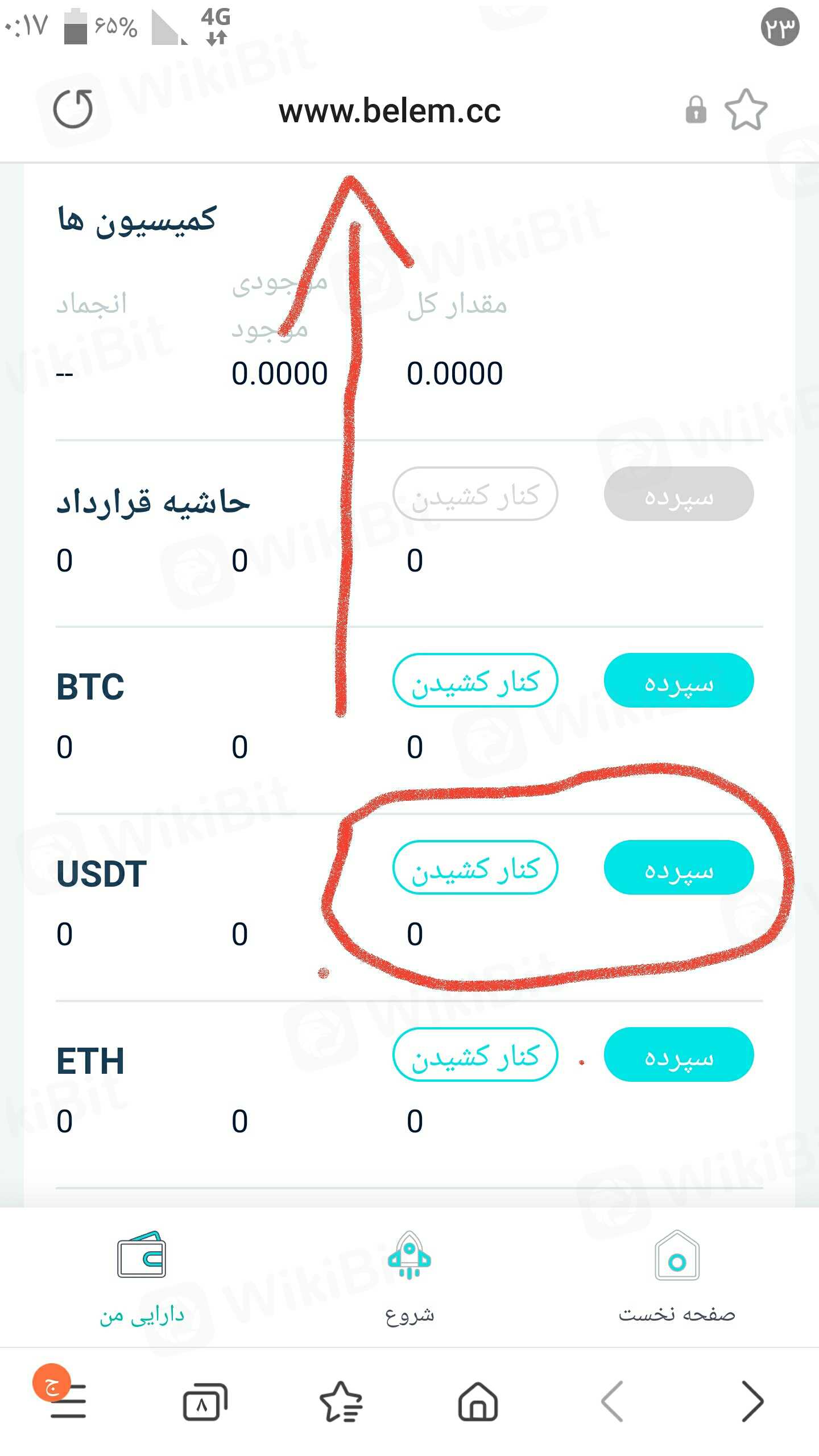The image size is (819, 1456).
Task: Tap the www.belem.cc address bar
Action: coord(390,111)
